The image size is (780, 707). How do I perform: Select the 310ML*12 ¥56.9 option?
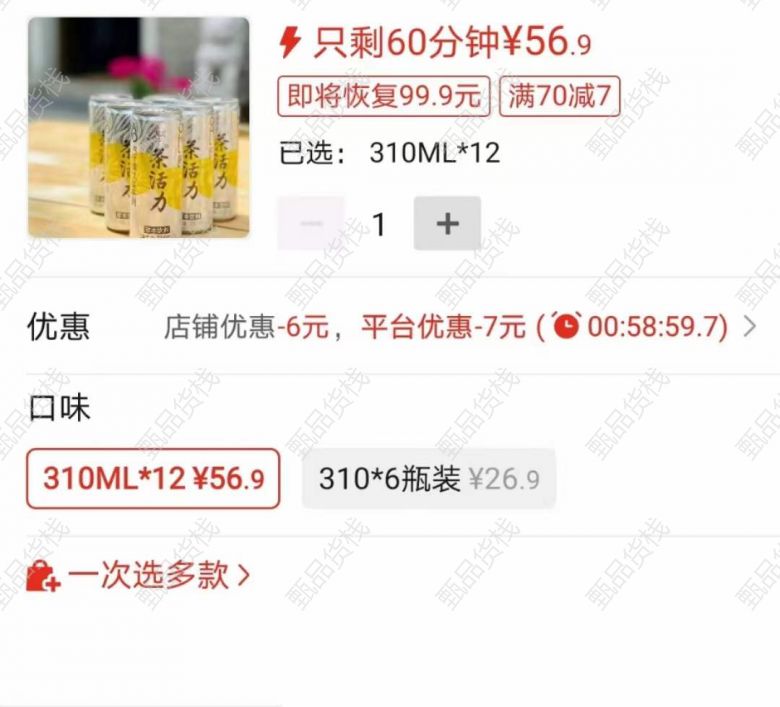pyautogui.click(x=153, y=479)
